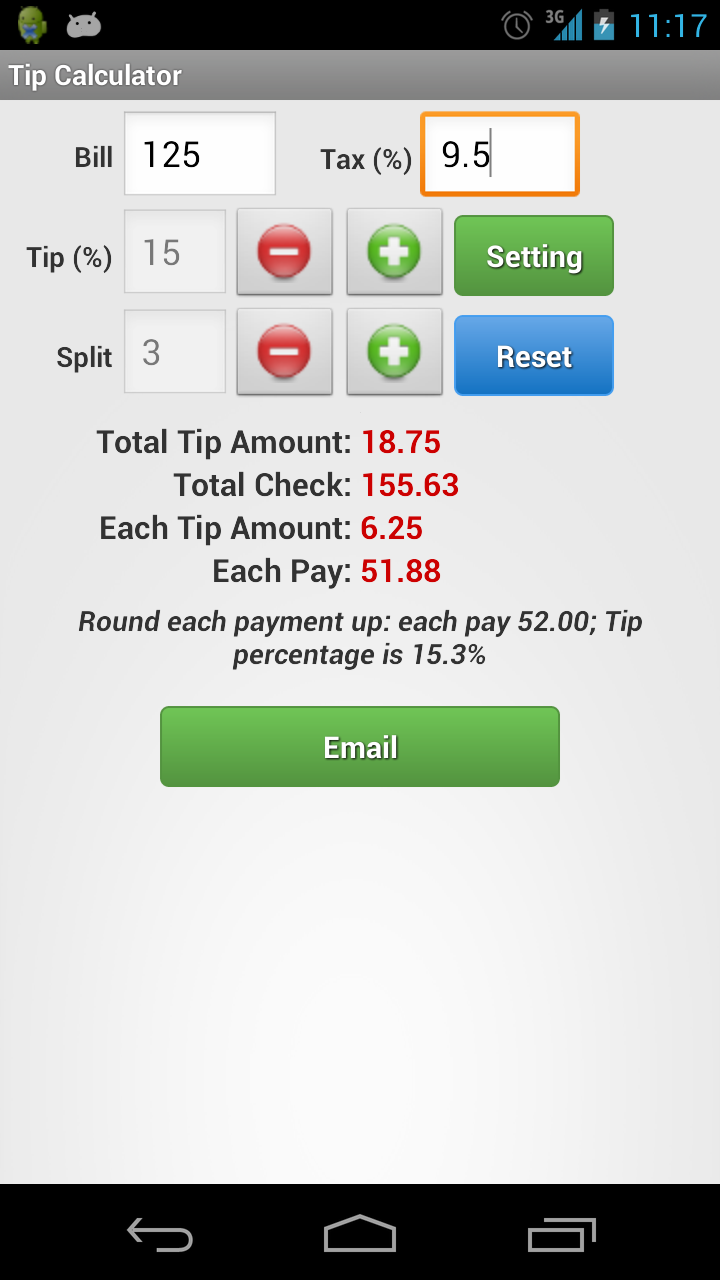The width and height of the screenshot is (720, 1280).
Task: Reset the calculator values
Action: pos(534,356)
